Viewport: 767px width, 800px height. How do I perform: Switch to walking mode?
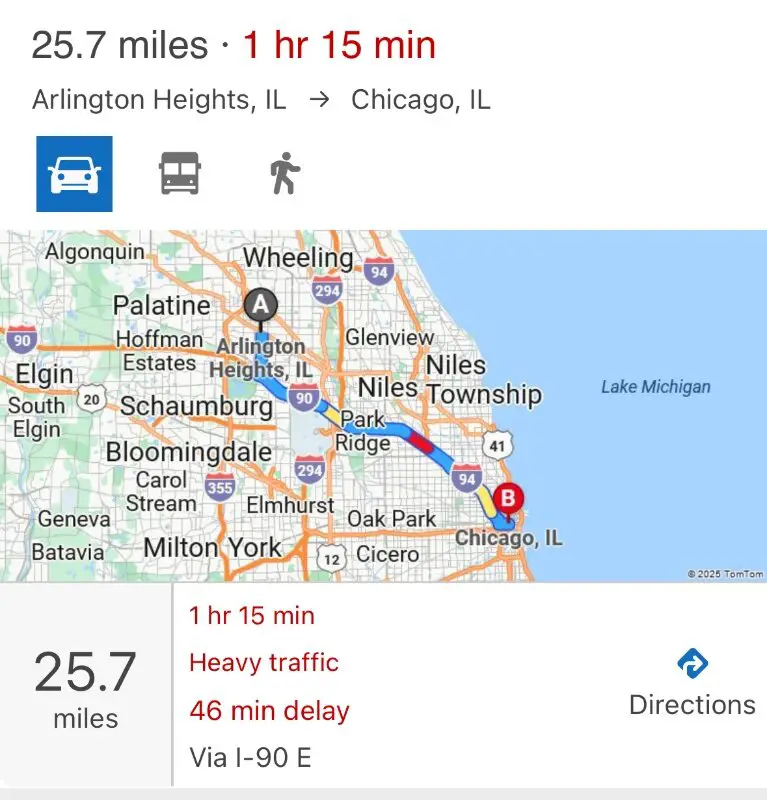coord(284,174)
